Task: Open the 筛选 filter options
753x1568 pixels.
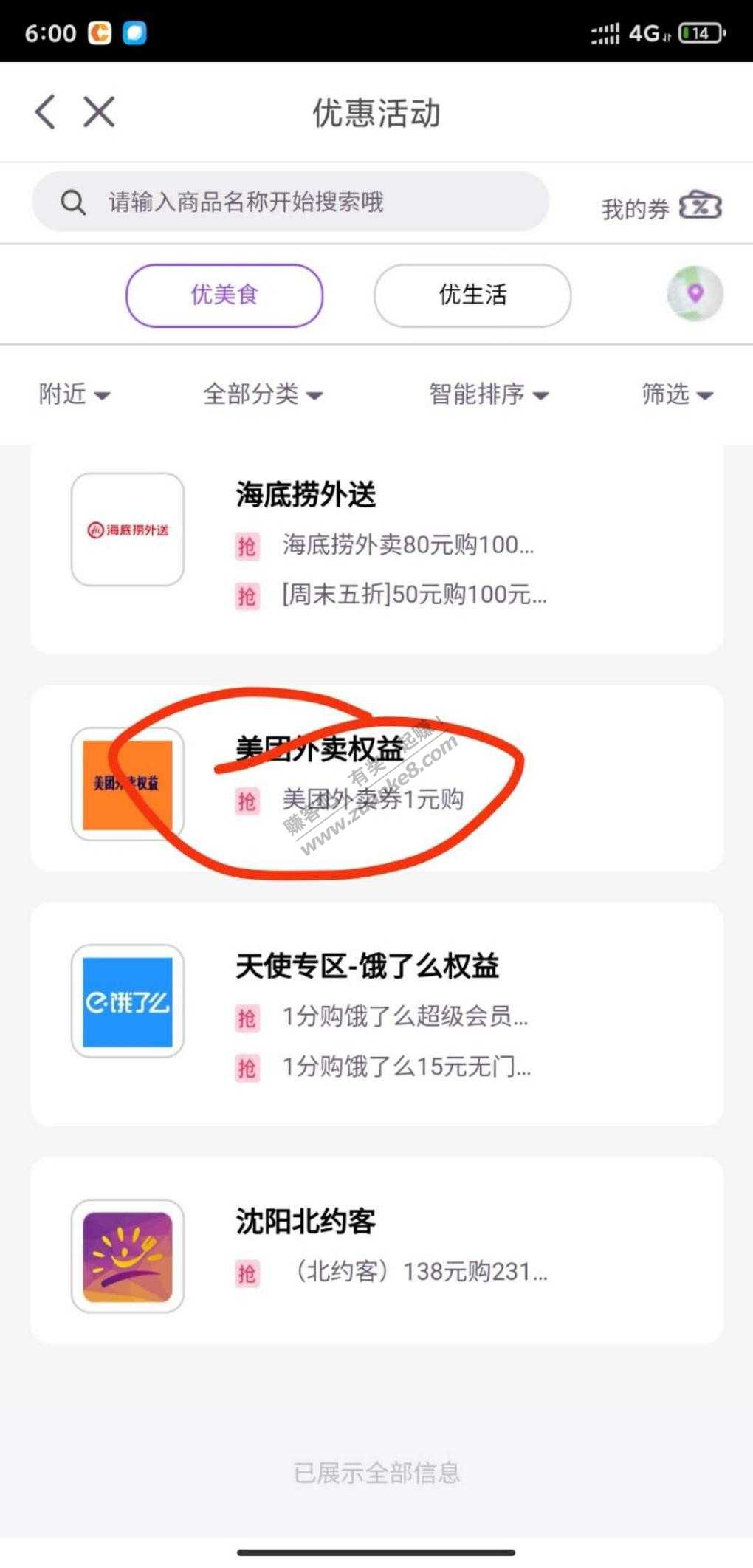Action: pos(676,394)
